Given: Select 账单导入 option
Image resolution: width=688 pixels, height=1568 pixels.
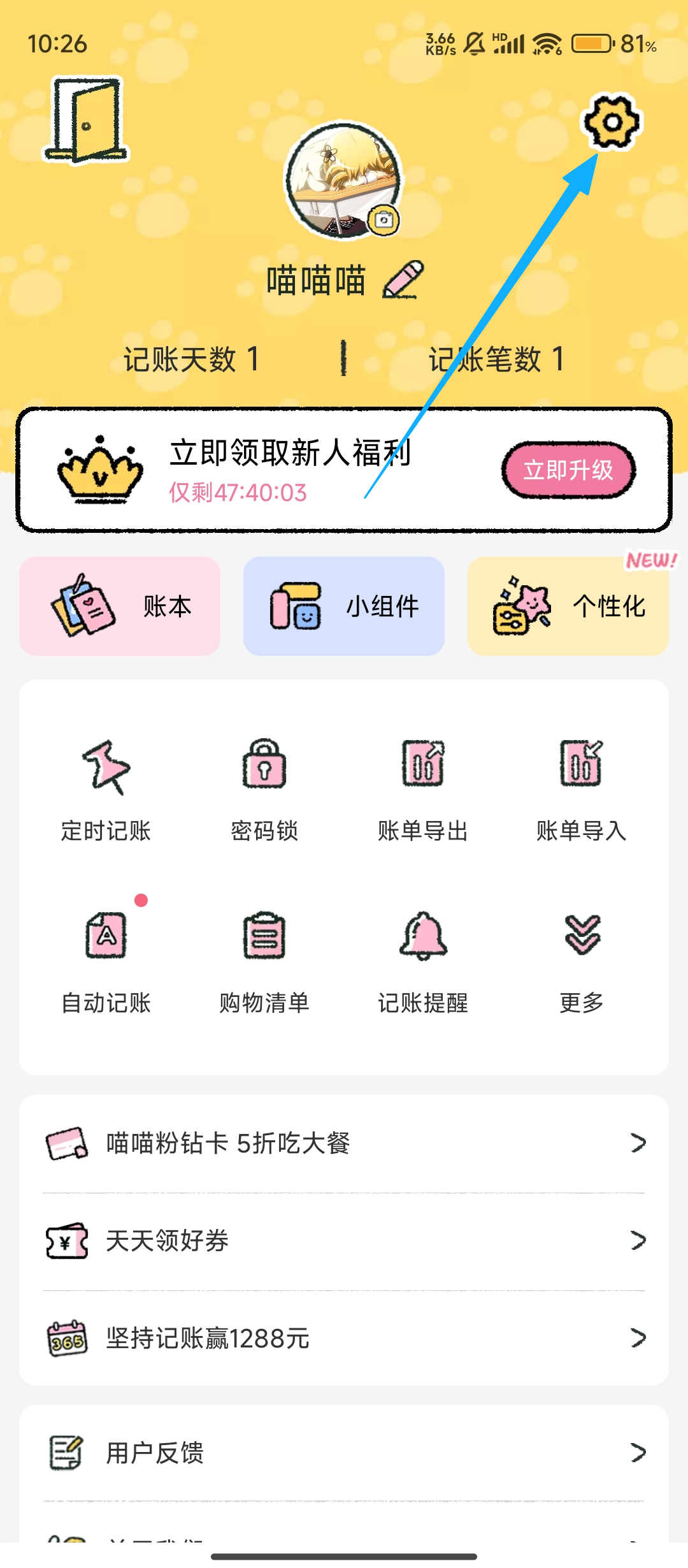Looking at the screenshot, I should click(581, 790).
